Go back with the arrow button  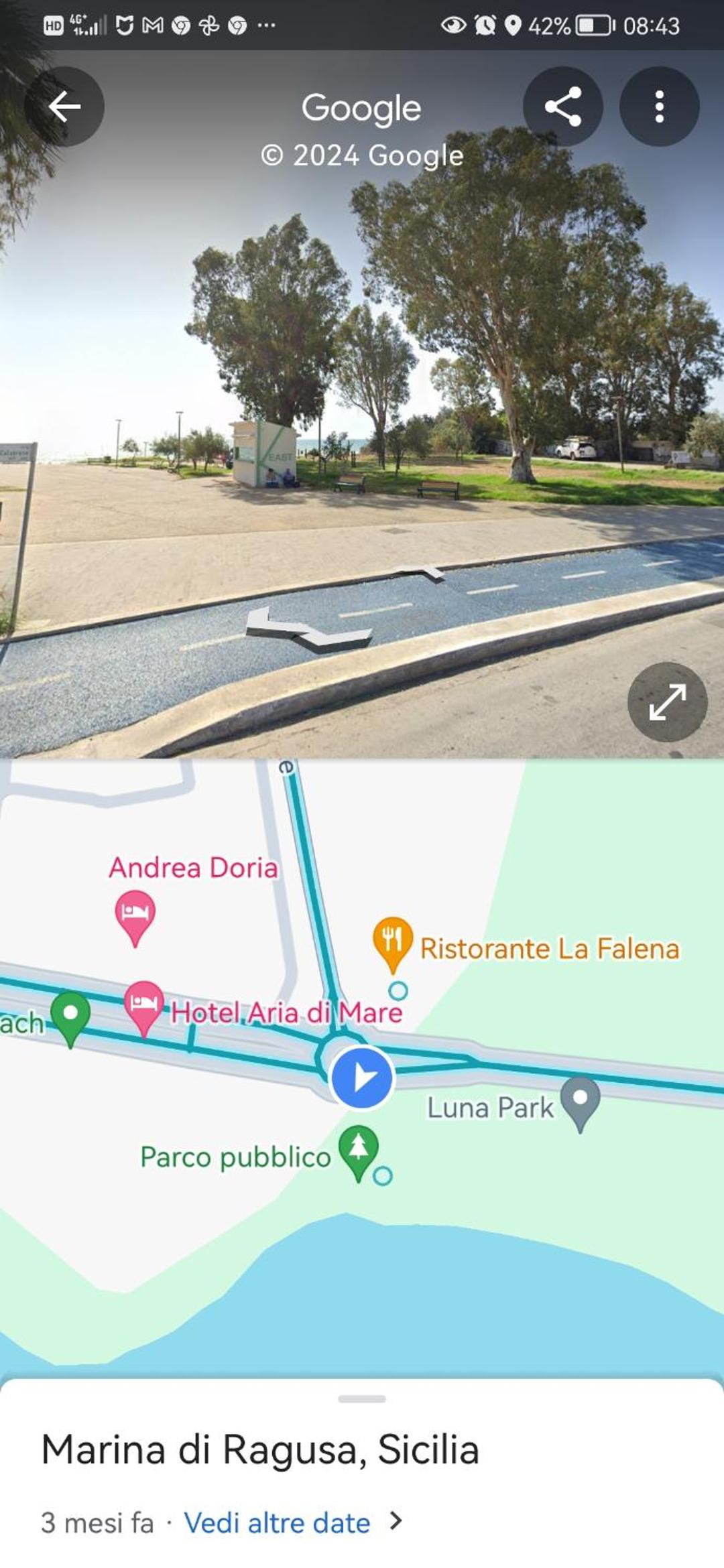(64, 107)
